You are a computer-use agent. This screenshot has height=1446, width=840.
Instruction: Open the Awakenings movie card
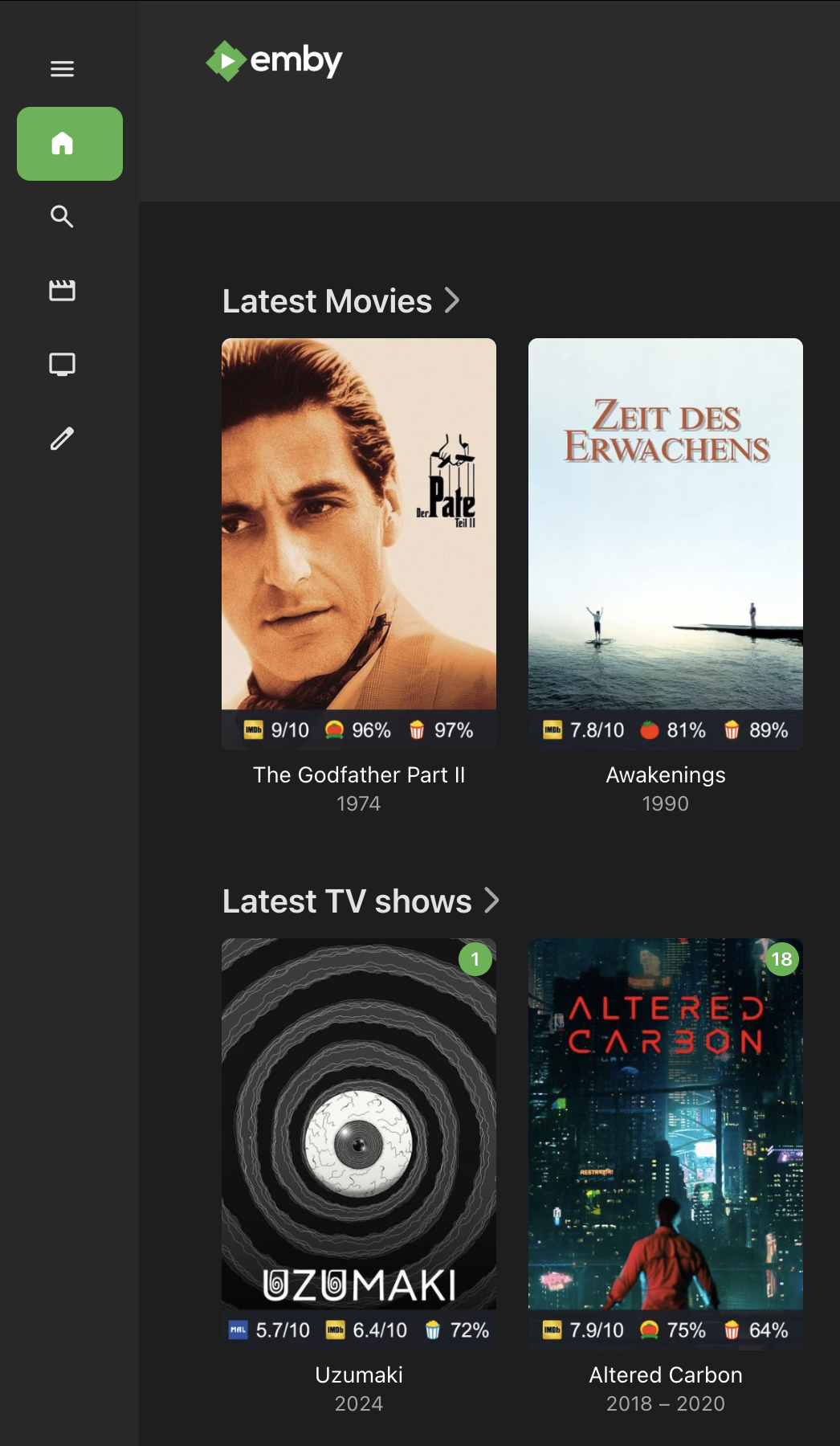665,524
